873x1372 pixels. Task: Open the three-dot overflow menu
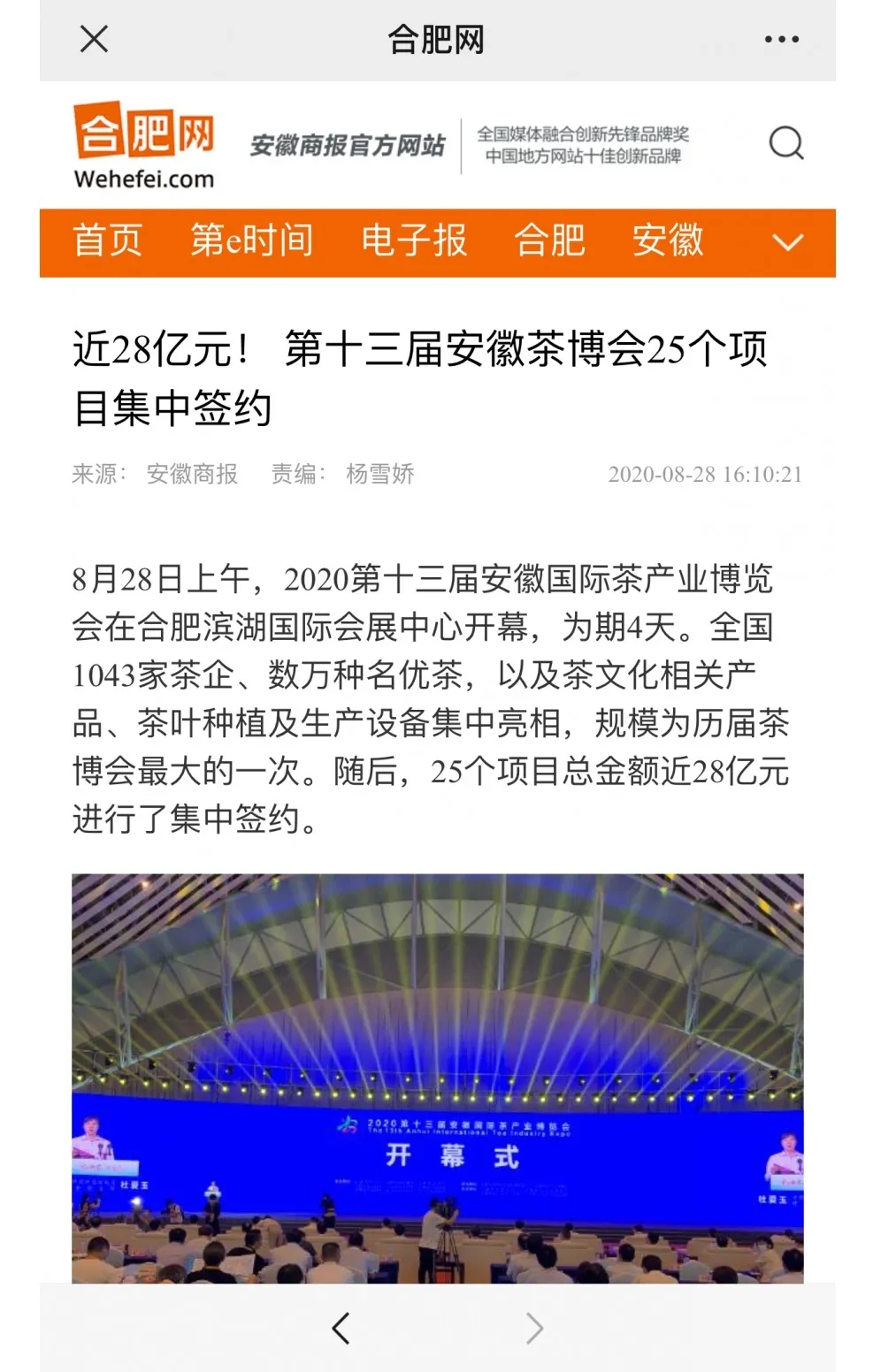tap(781, 40)
